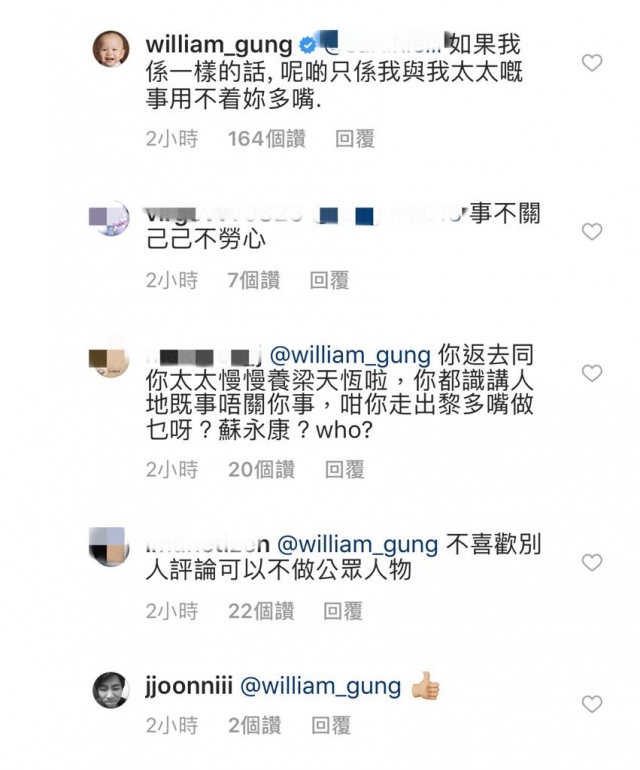Reply to william_gung's comment
The image size is (640, 770).
355,139
